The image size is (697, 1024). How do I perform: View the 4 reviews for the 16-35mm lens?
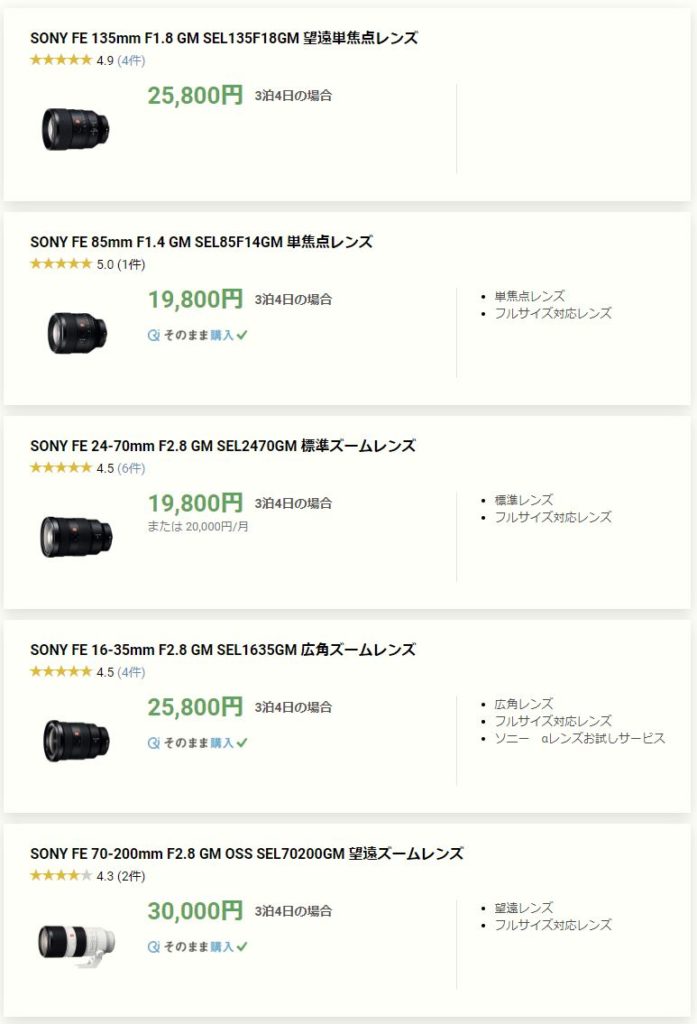131,672
